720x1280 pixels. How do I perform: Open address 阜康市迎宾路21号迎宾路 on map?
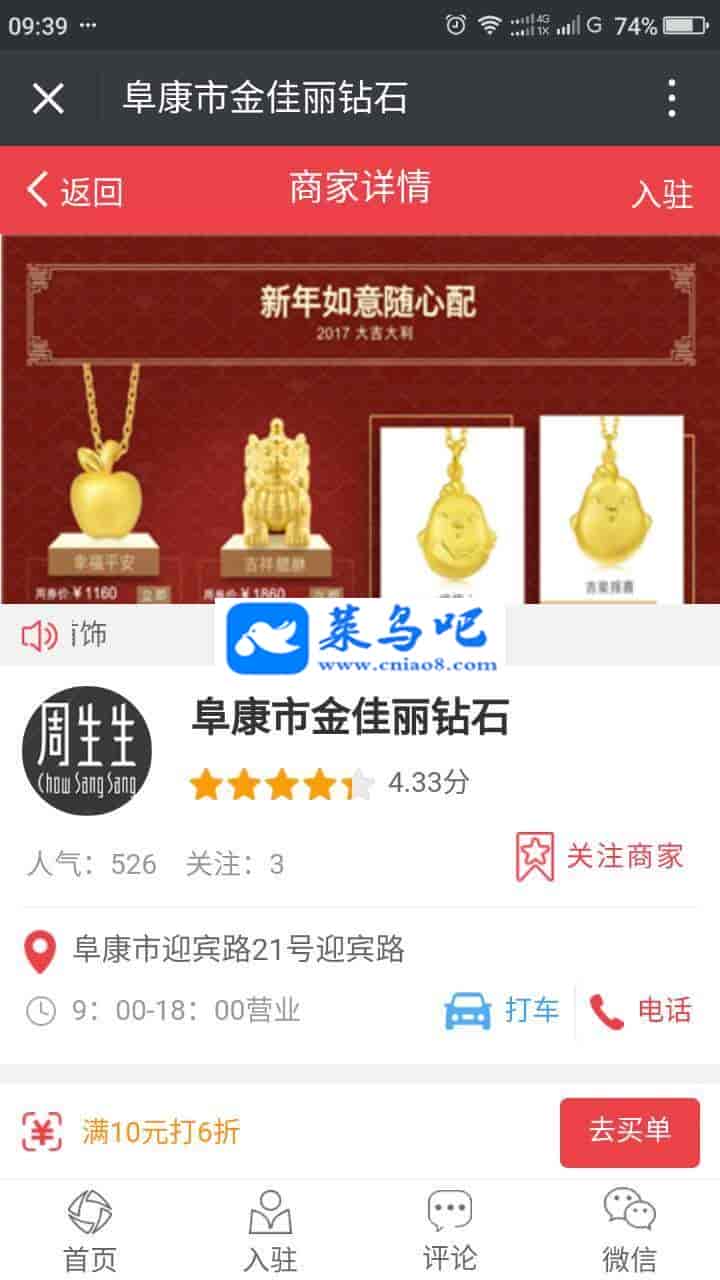(238, 949)
